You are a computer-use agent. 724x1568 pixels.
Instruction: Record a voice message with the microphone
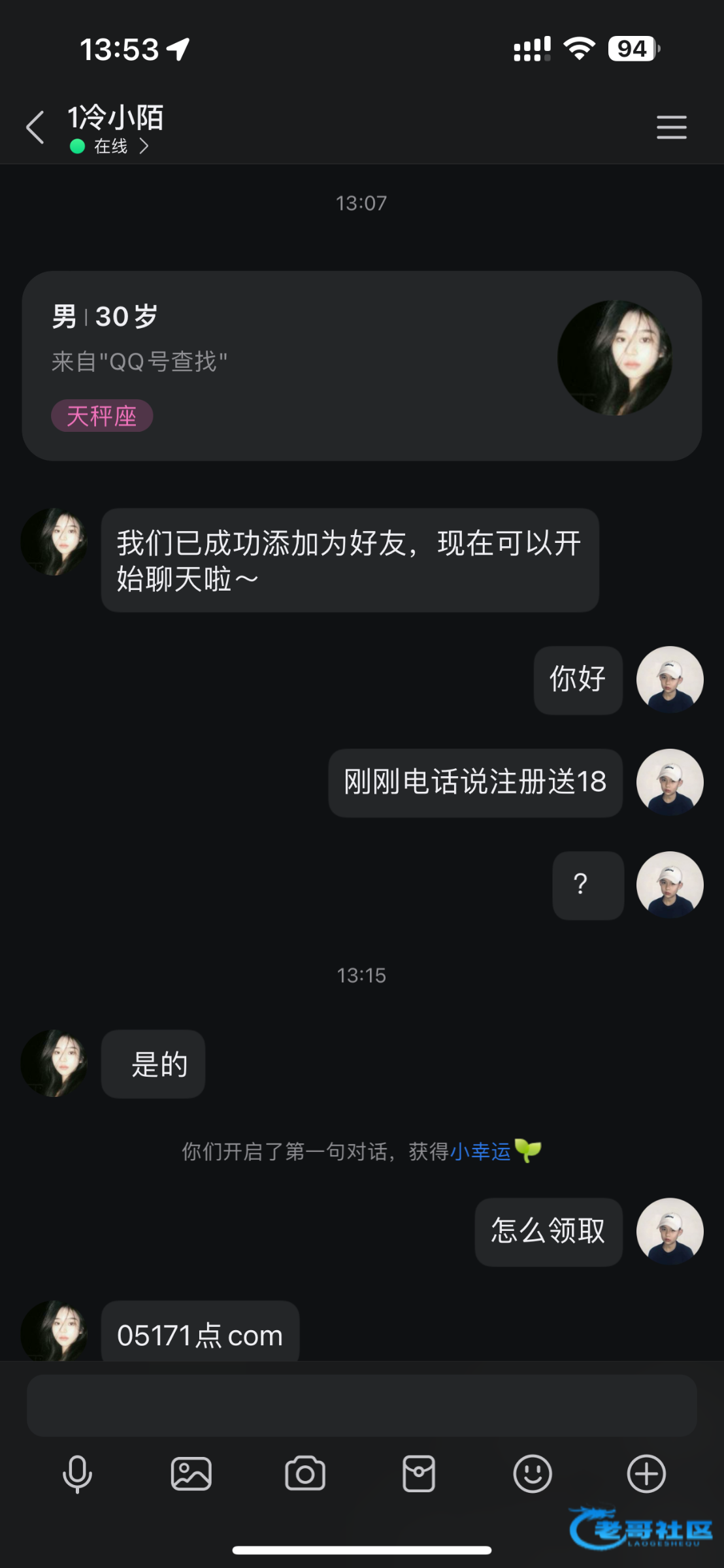[77, 1474]
